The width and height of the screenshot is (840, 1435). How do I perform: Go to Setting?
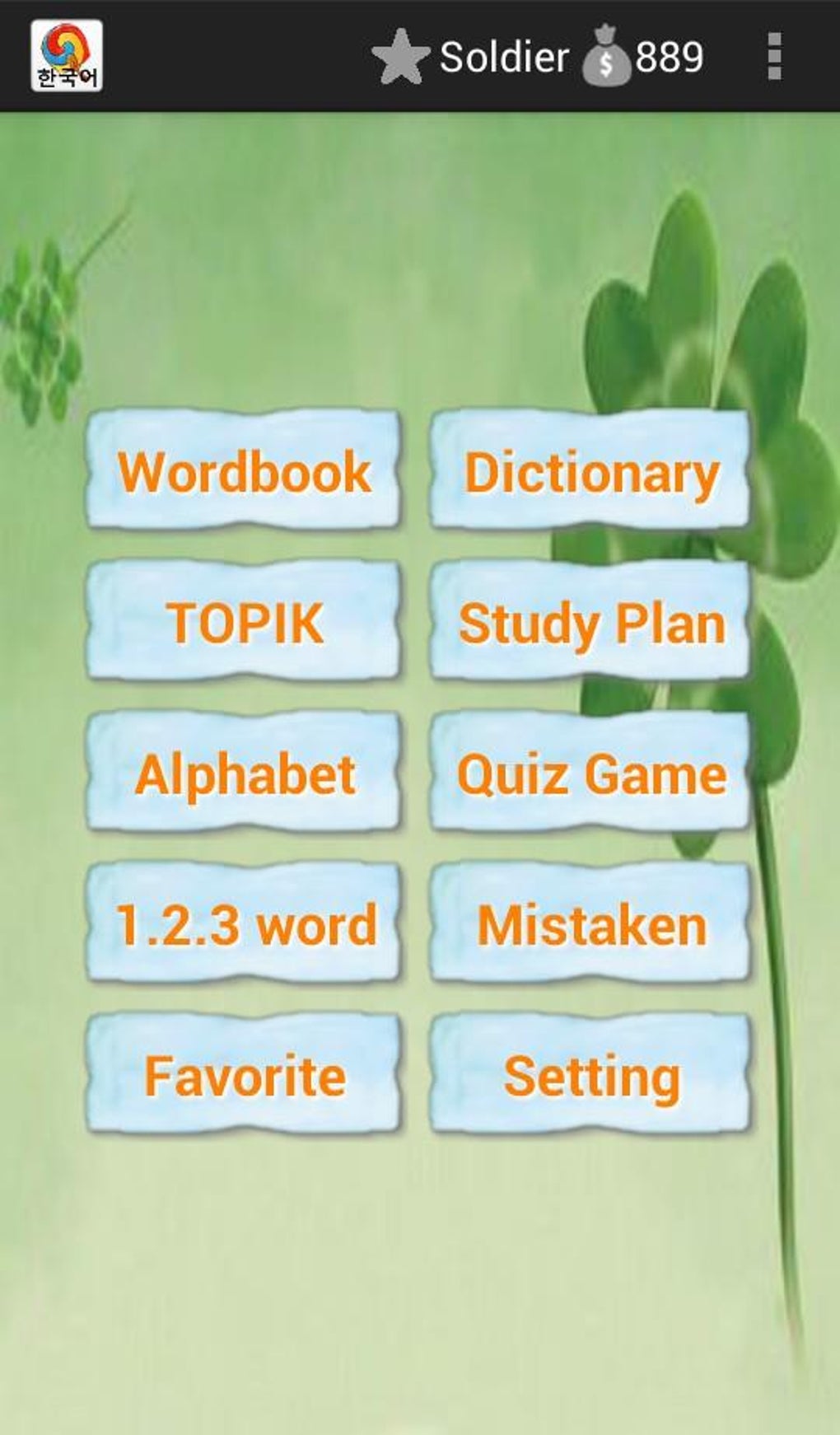coord(590,1074)
